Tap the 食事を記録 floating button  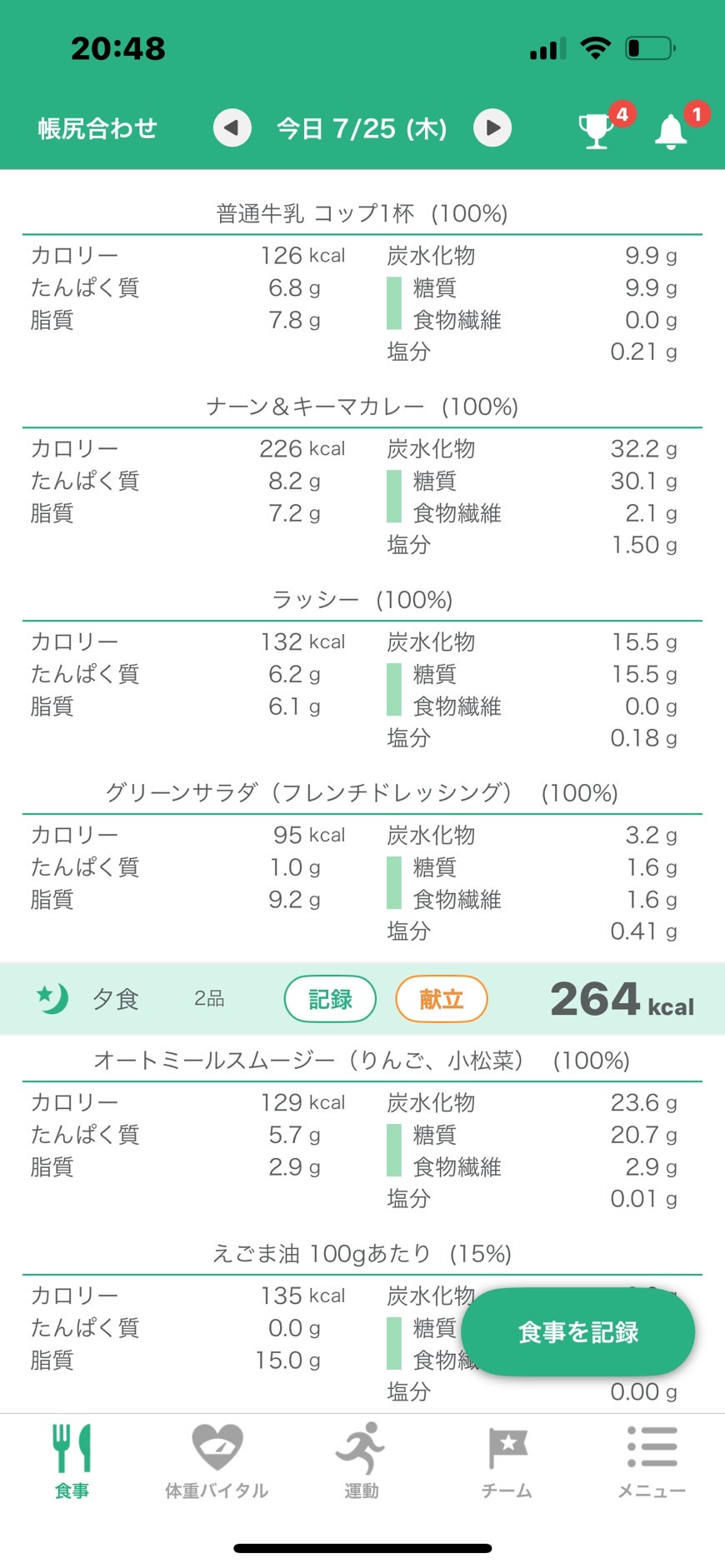577,1331
